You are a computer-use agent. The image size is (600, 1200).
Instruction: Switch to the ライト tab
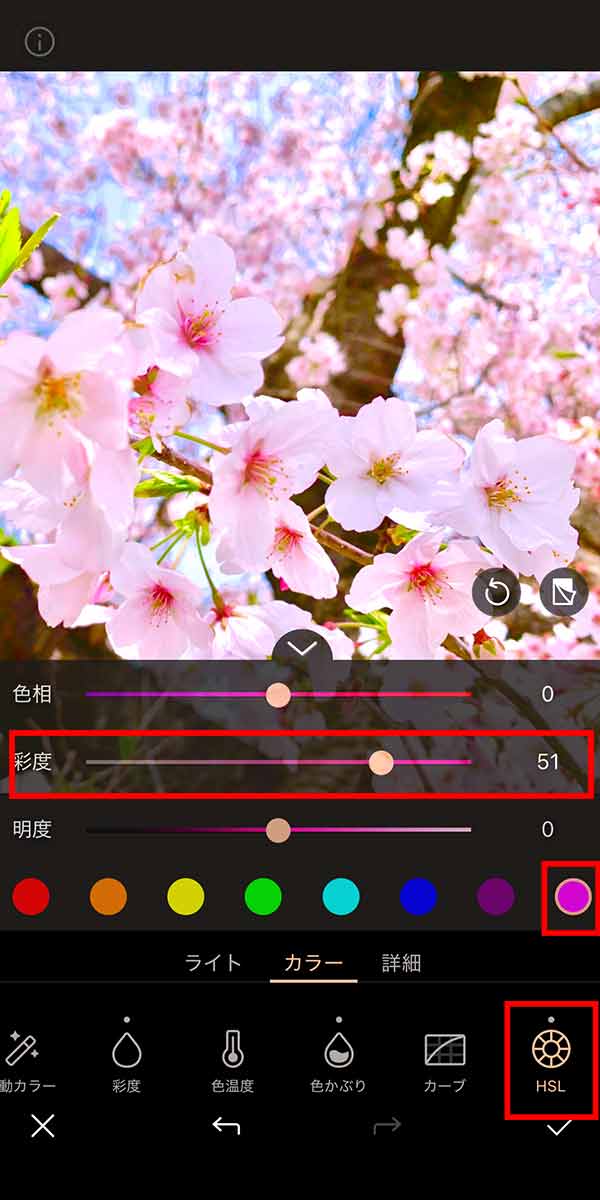coord(213,963)
